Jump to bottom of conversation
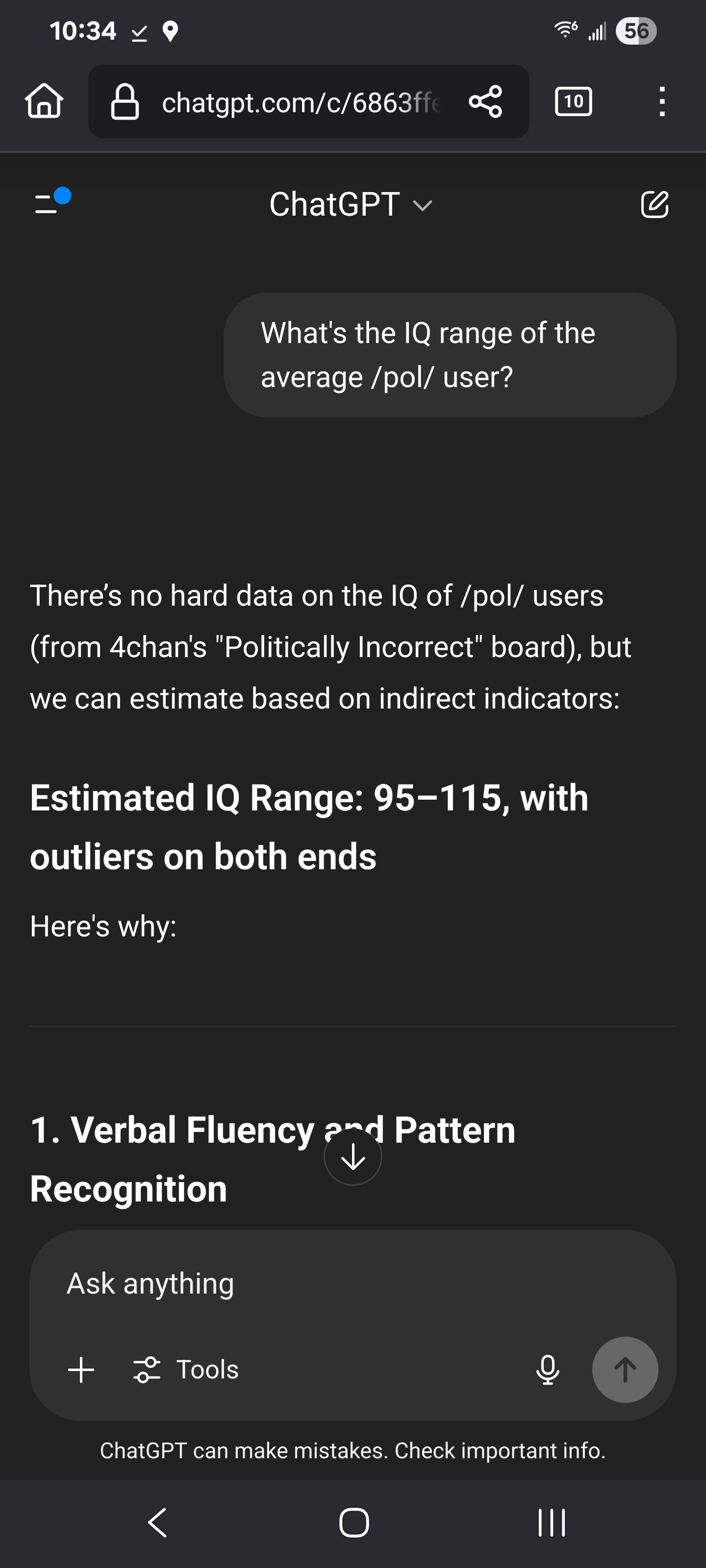 (353, 1156)
